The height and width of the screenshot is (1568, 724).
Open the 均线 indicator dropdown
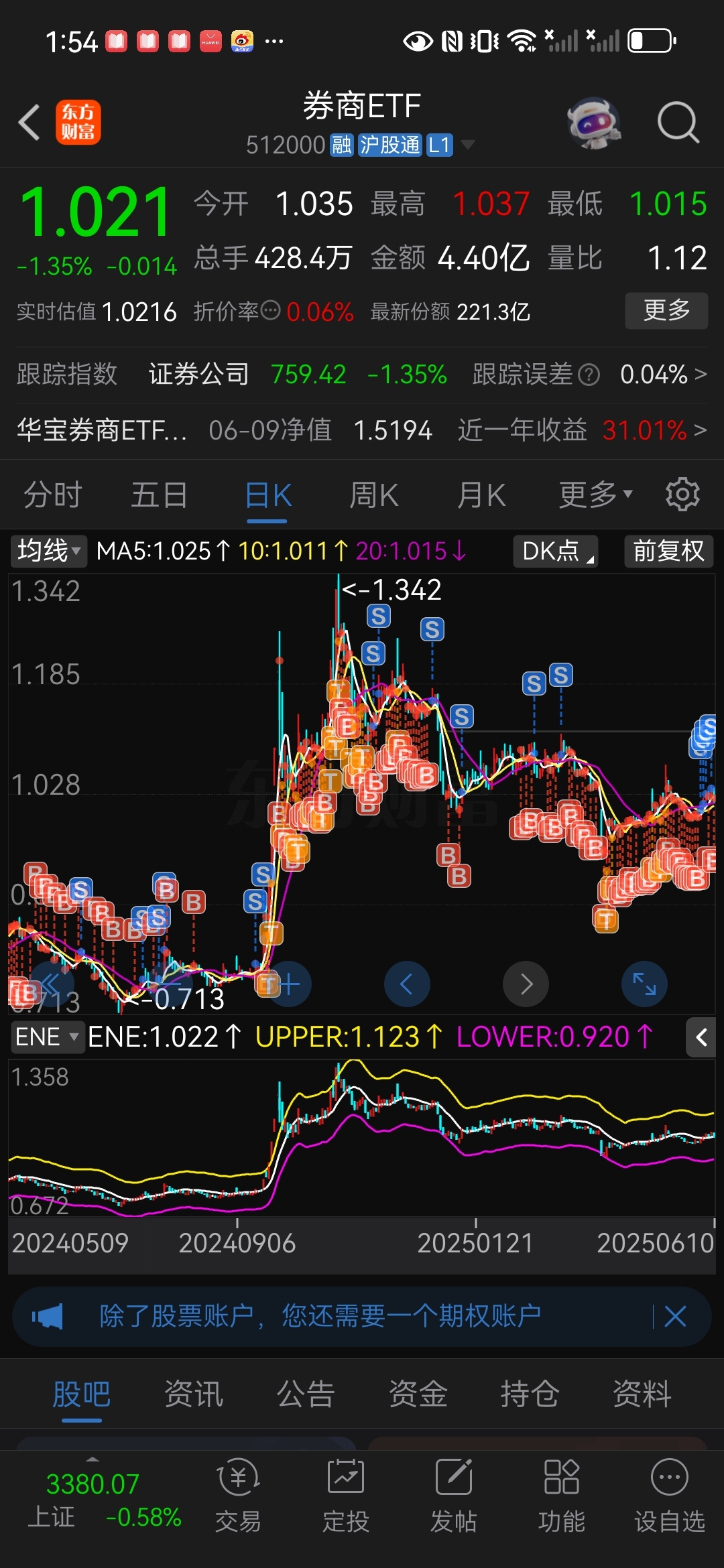[x=49, y=551]
